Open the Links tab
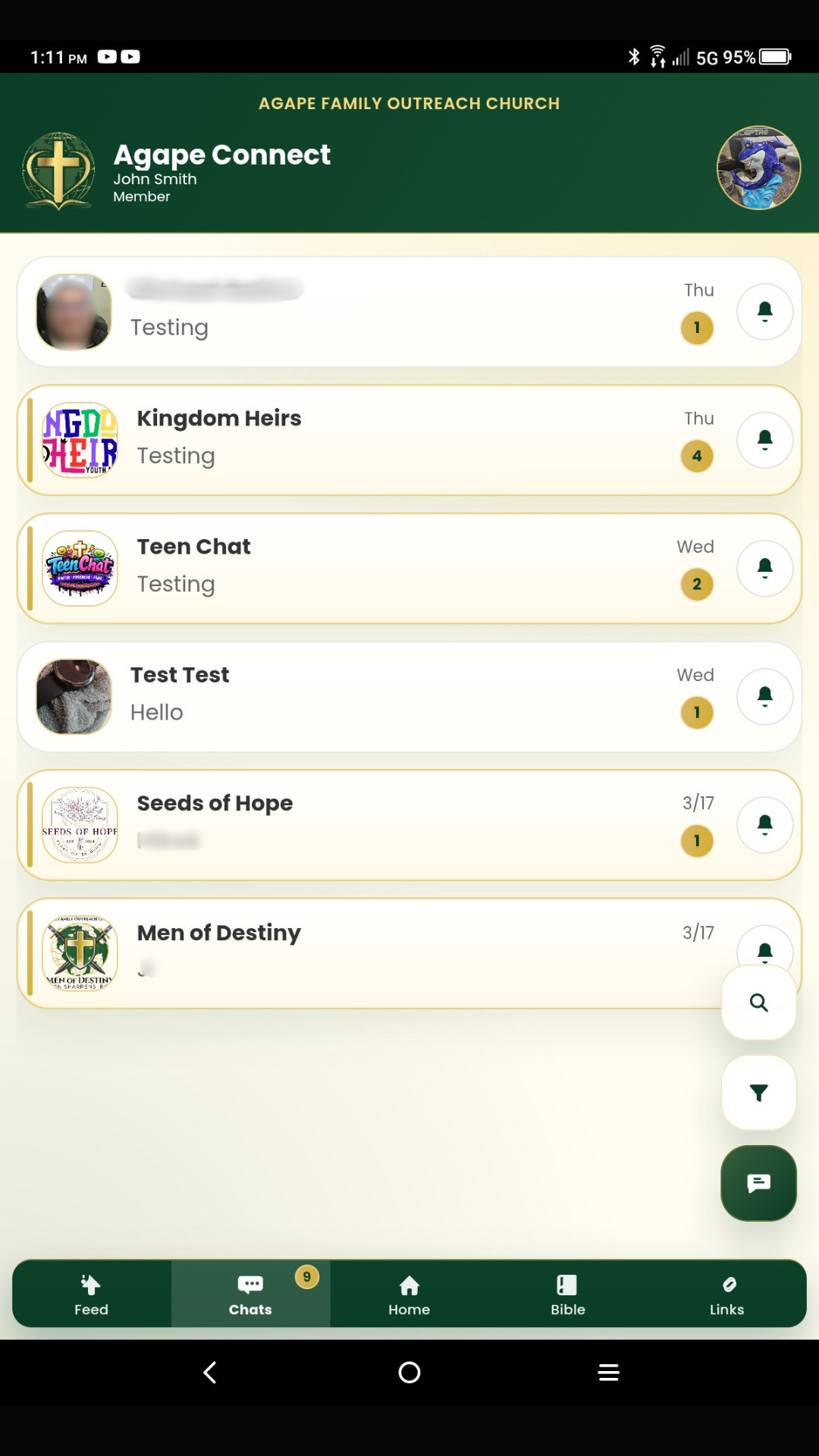 pyautogui.click(x=726, y=1294)
